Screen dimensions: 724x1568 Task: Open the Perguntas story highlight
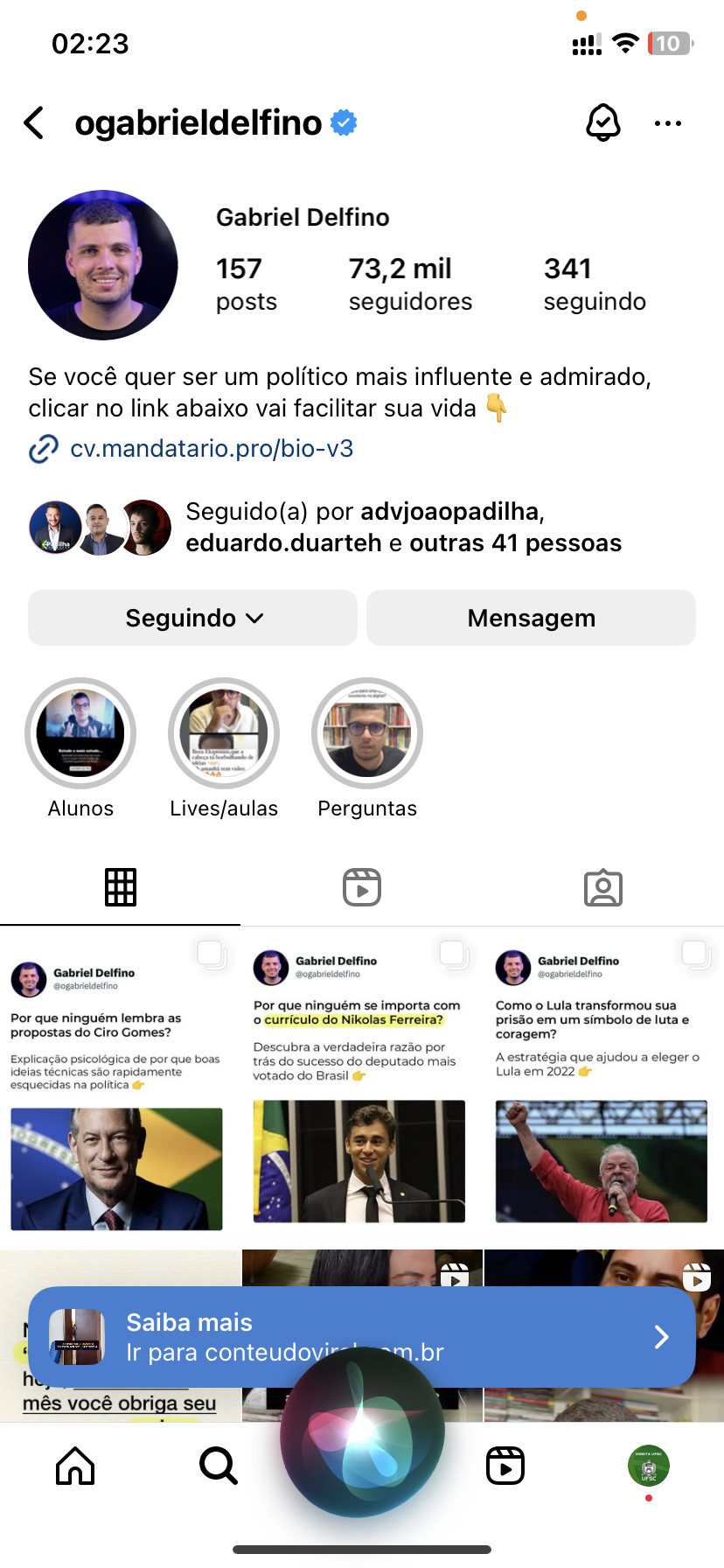367,733
